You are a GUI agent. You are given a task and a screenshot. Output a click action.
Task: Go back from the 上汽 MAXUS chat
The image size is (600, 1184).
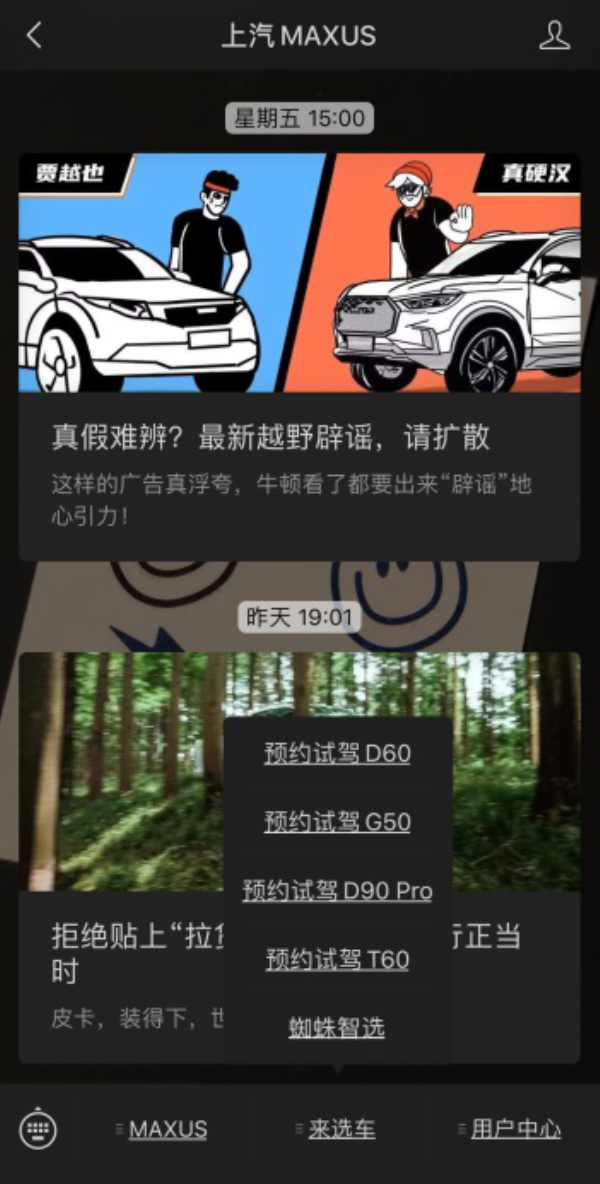click(x=34, y=36)
